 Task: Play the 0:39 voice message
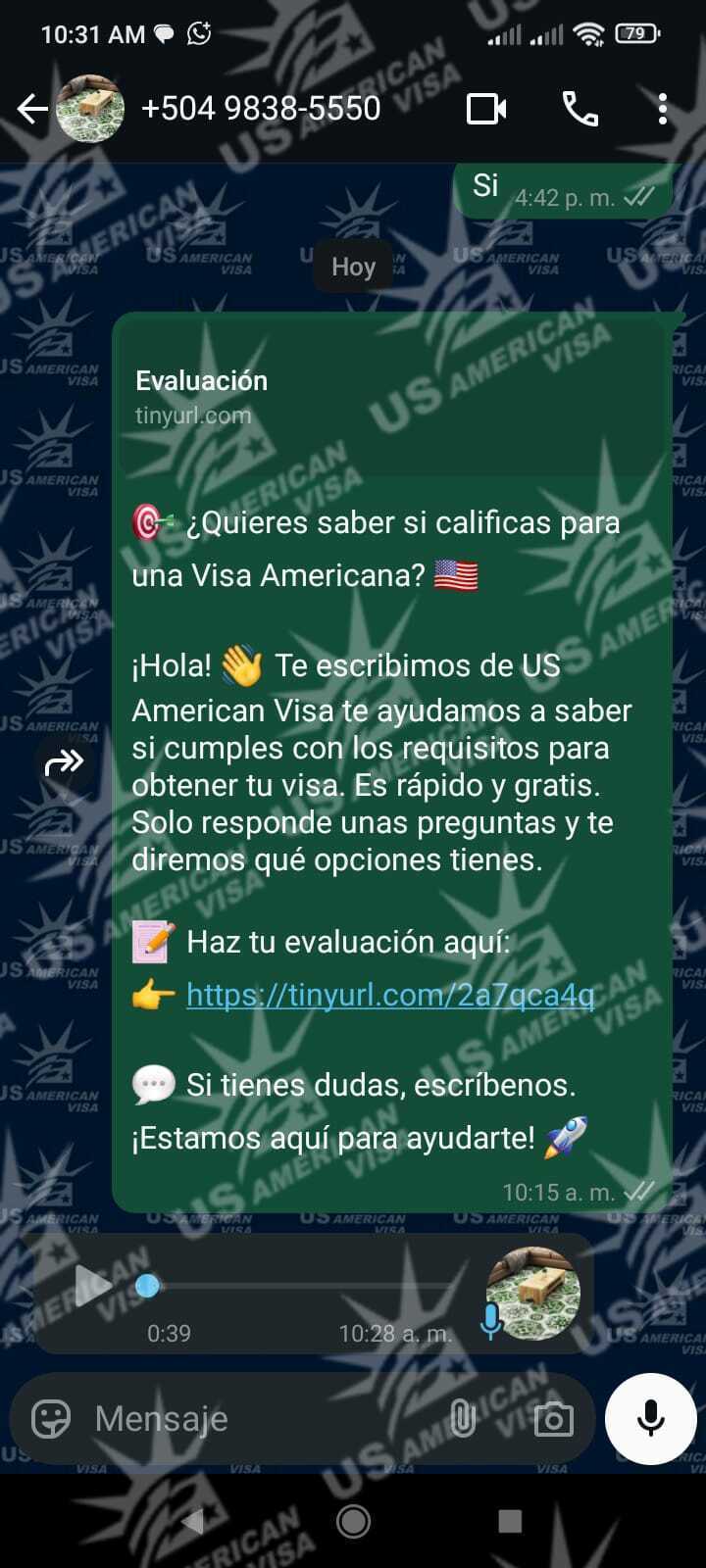92,1285
